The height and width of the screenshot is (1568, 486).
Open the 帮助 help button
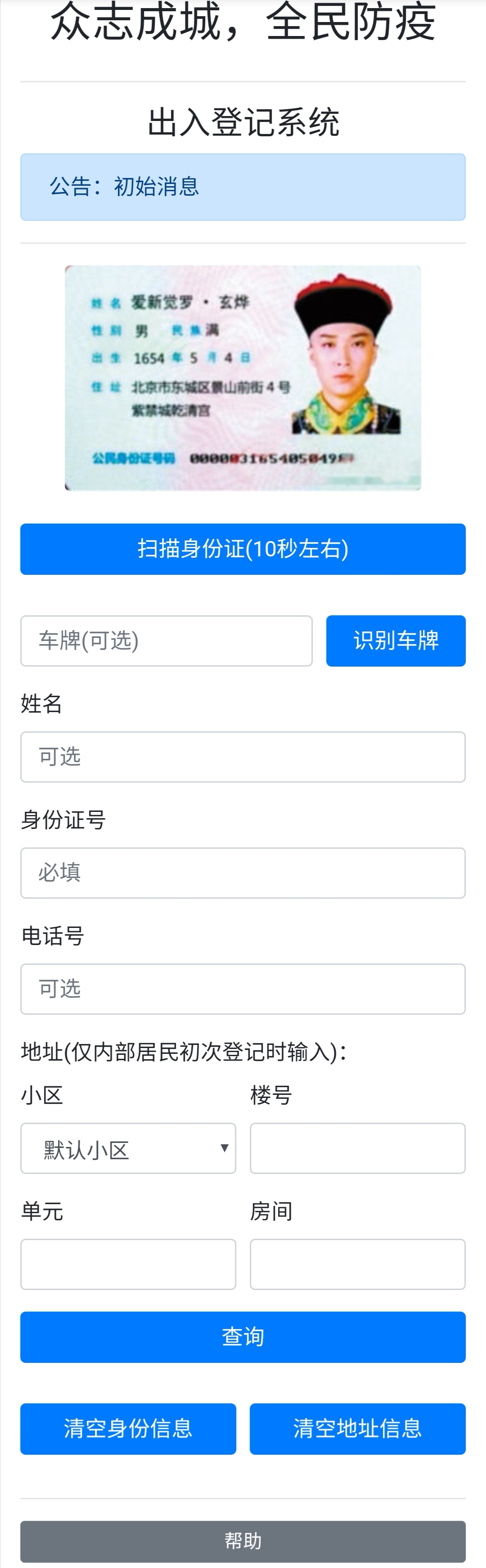click(x=243, y=1540)
